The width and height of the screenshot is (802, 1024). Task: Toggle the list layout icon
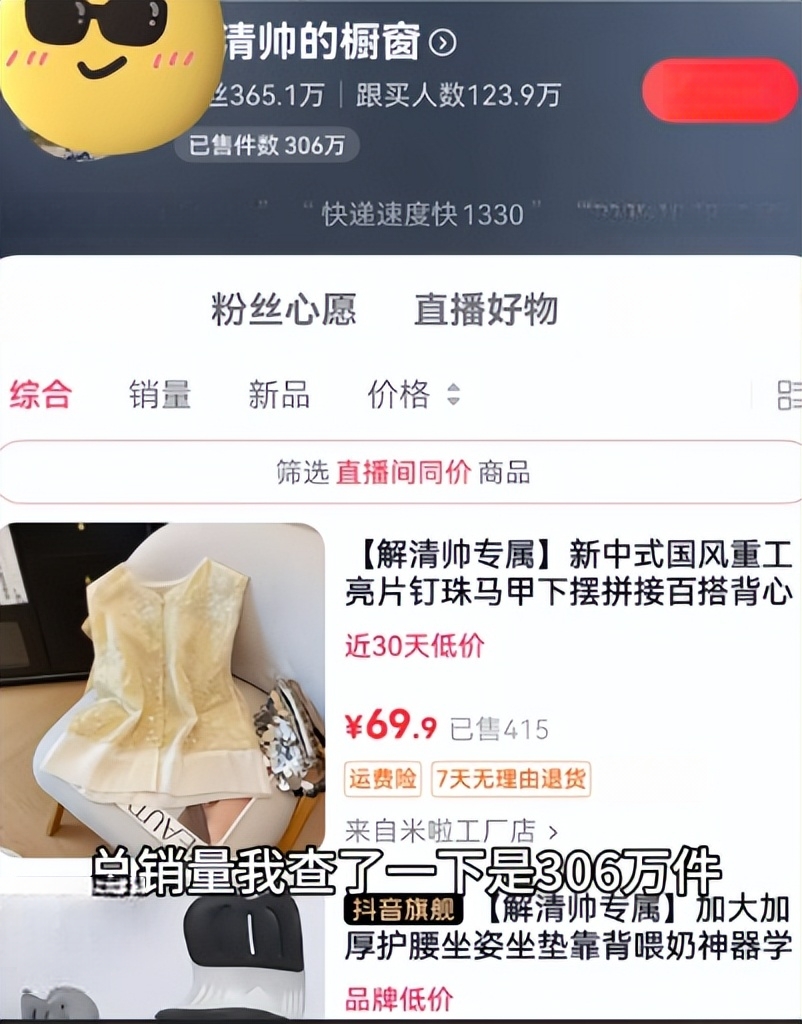click(789, 394)
